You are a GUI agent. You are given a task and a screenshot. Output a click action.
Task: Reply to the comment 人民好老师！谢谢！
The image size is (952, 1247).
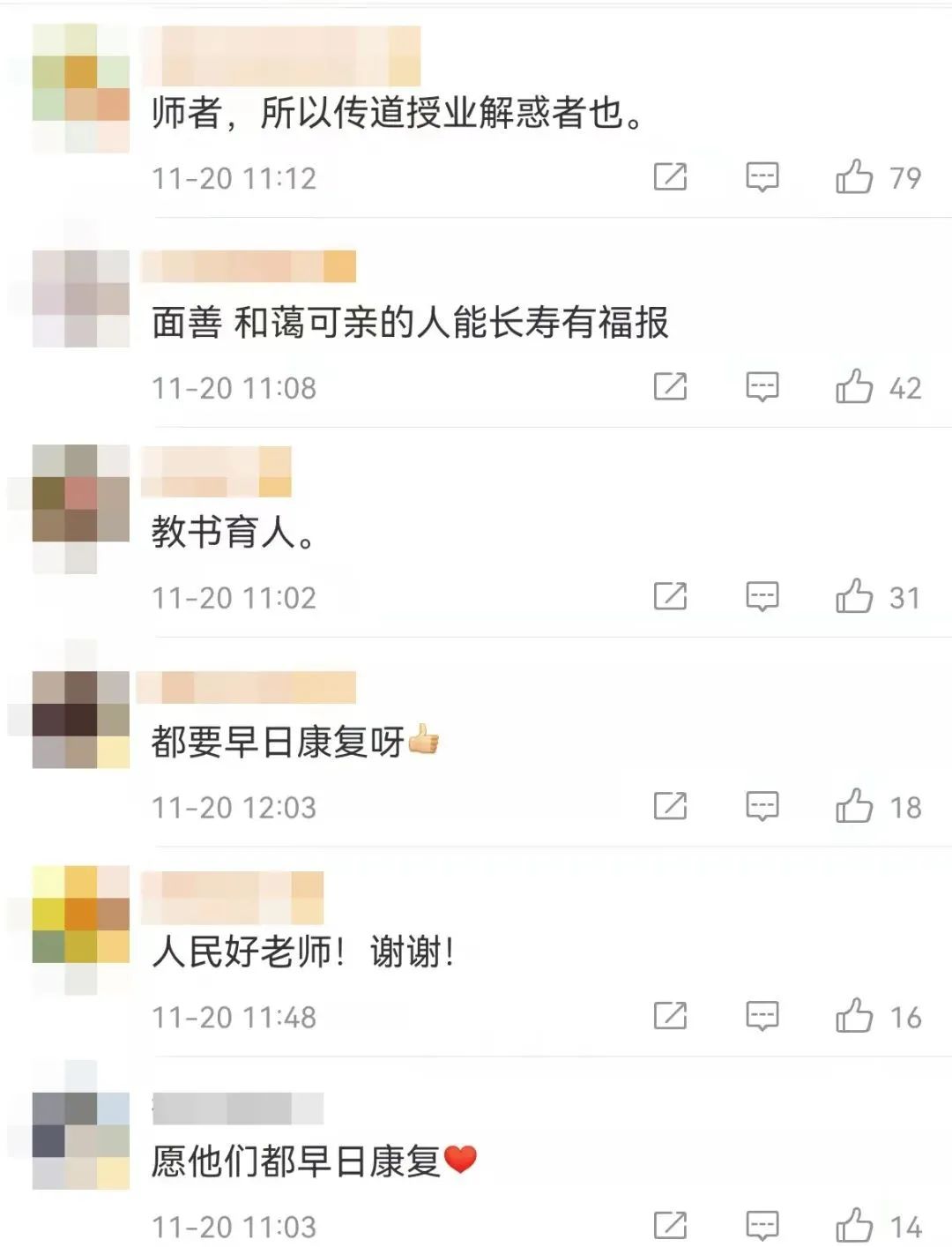pyautogui.click(x=762, y=1016)
